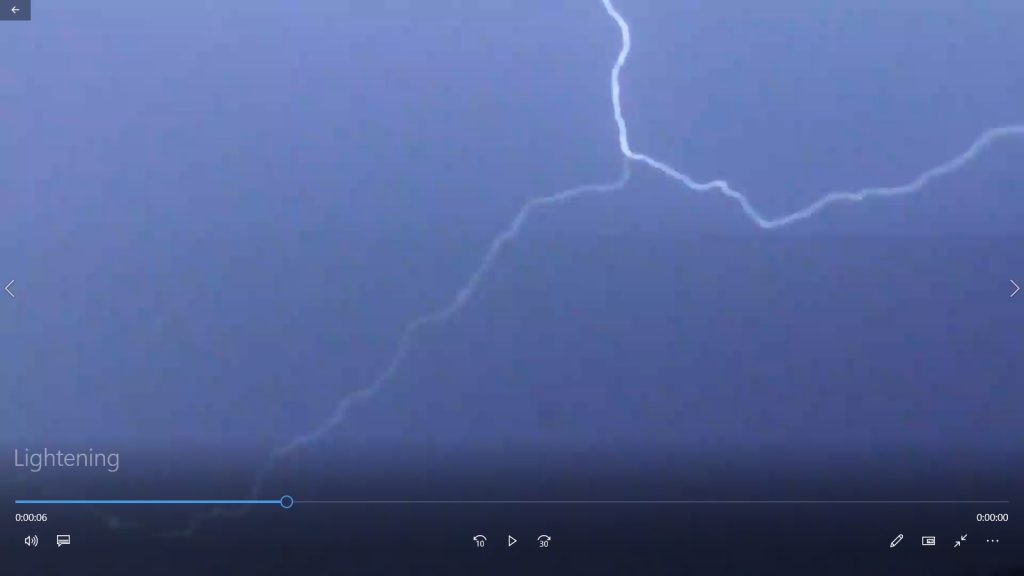
Task: Open subtitles and captions menu
Action: click(x=63, y=541)
